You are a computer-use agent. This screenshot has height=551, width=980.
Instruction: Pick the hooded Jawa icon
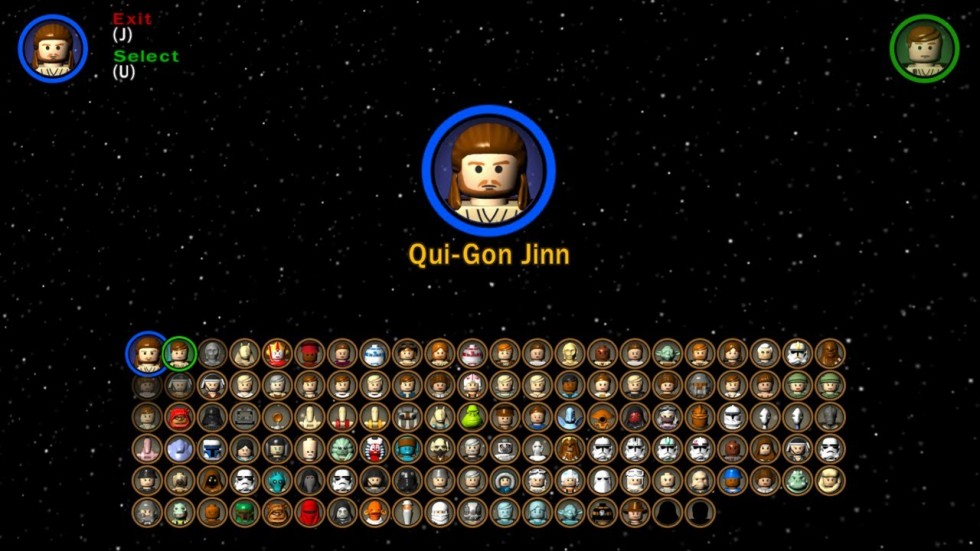point(212,481)
